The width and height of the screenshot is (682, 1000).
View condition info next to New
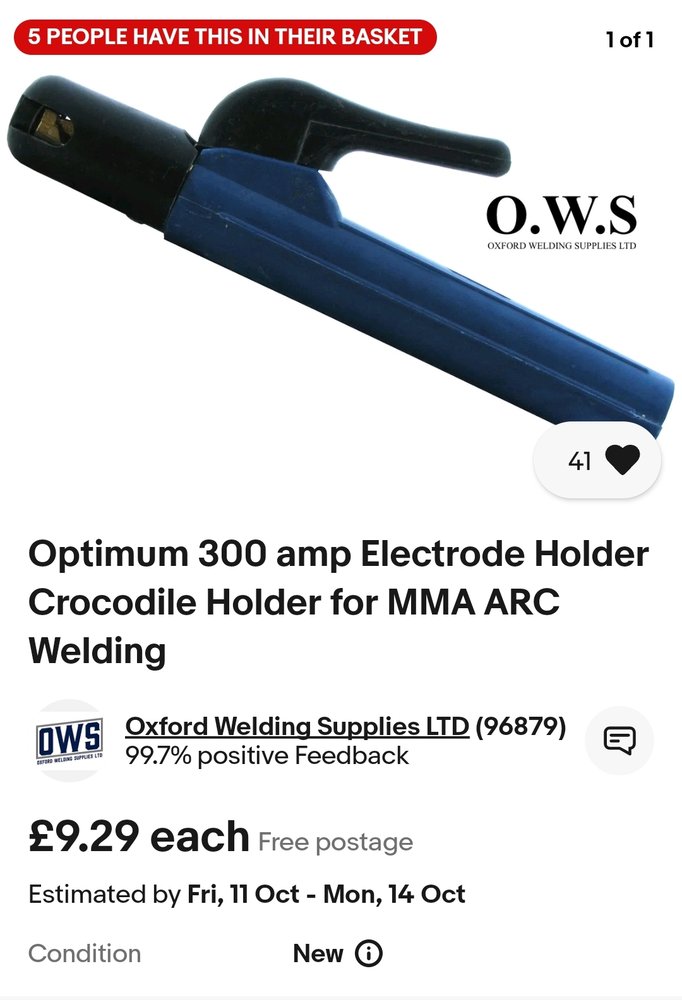(x=369, y=953)
